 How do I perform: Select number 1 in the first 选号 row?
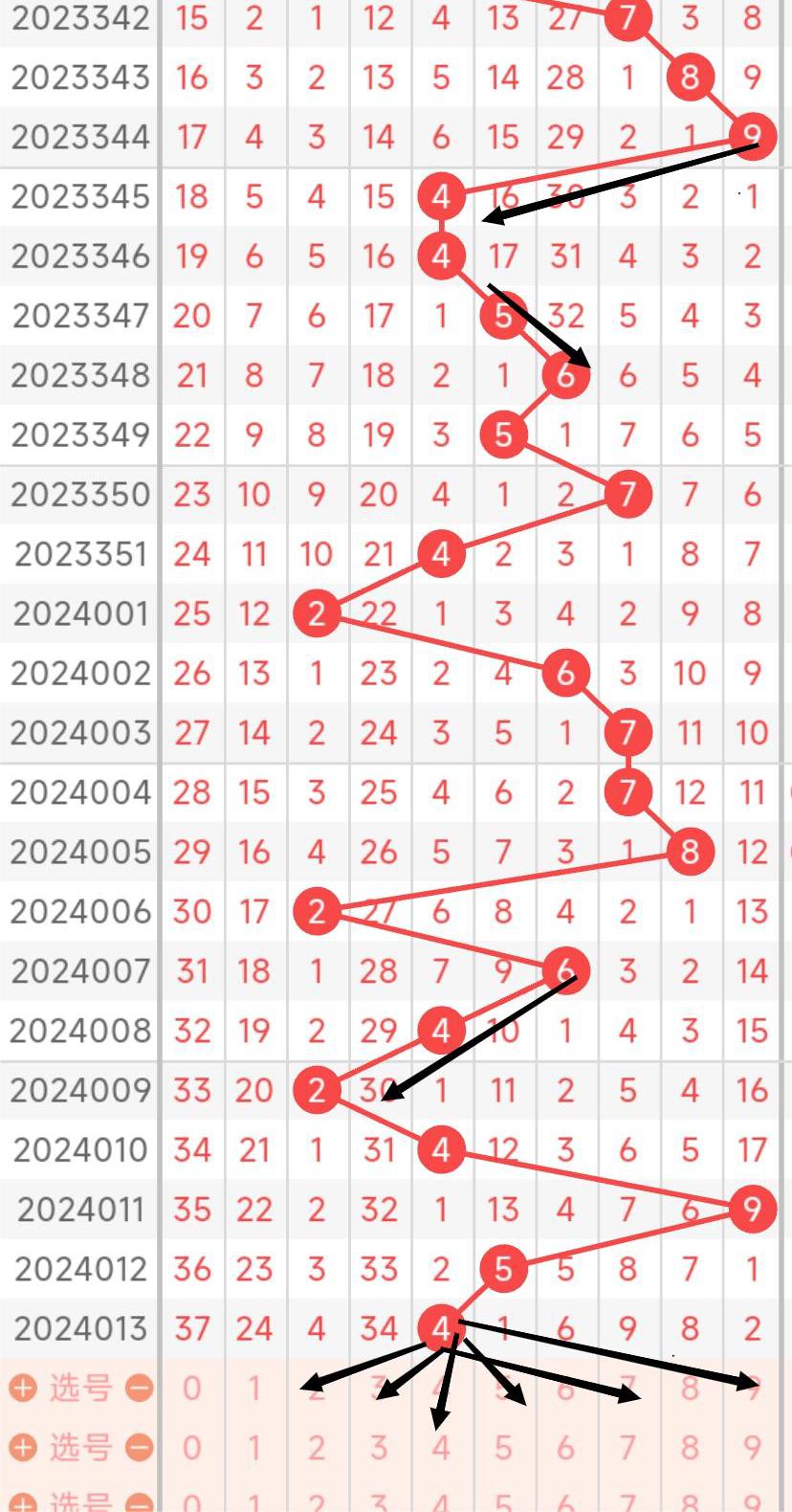click(x=253, y=1388)
